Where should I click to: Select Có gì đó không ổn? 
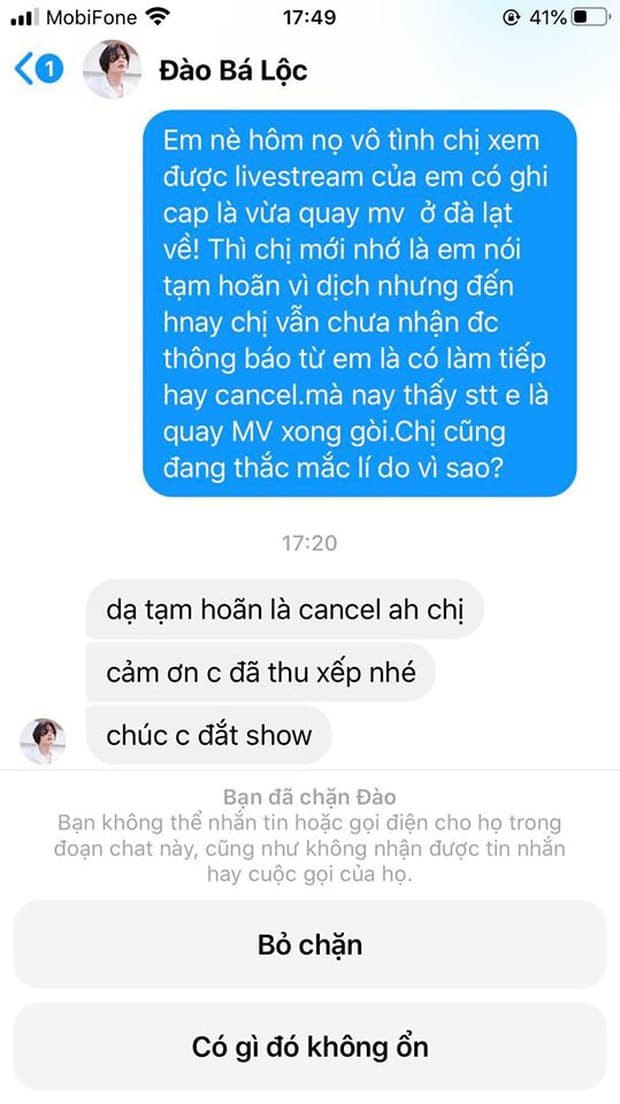pyautogui.click(x=310, y=1047)
